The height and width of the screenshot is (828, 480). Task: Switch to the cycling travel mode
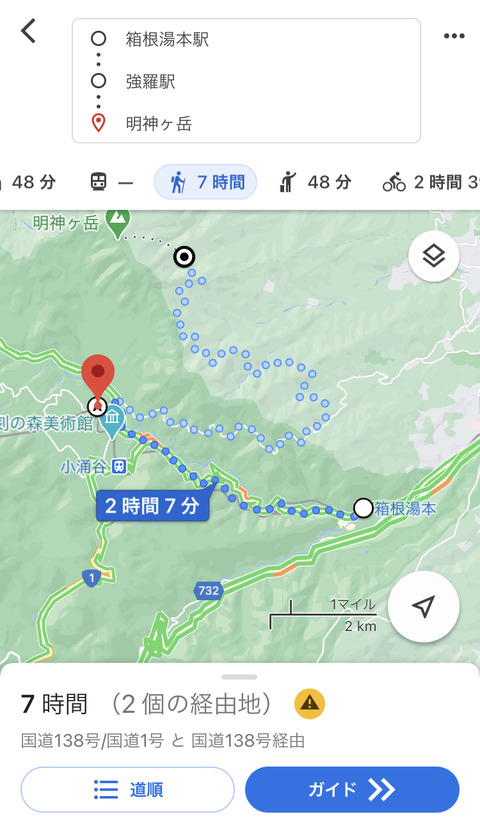click(x=430, y=182)
